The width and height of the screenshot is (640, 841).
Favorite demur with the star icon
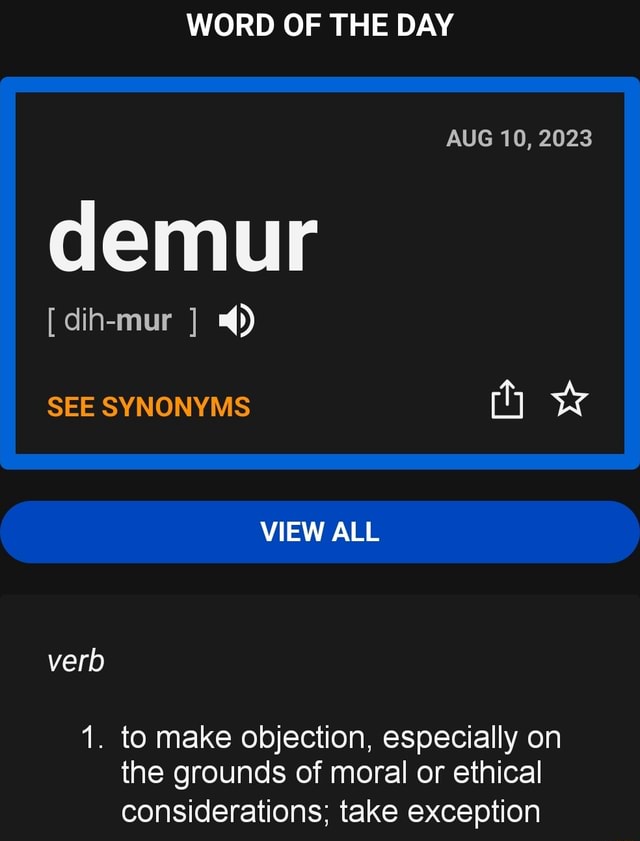click(570, 404)
